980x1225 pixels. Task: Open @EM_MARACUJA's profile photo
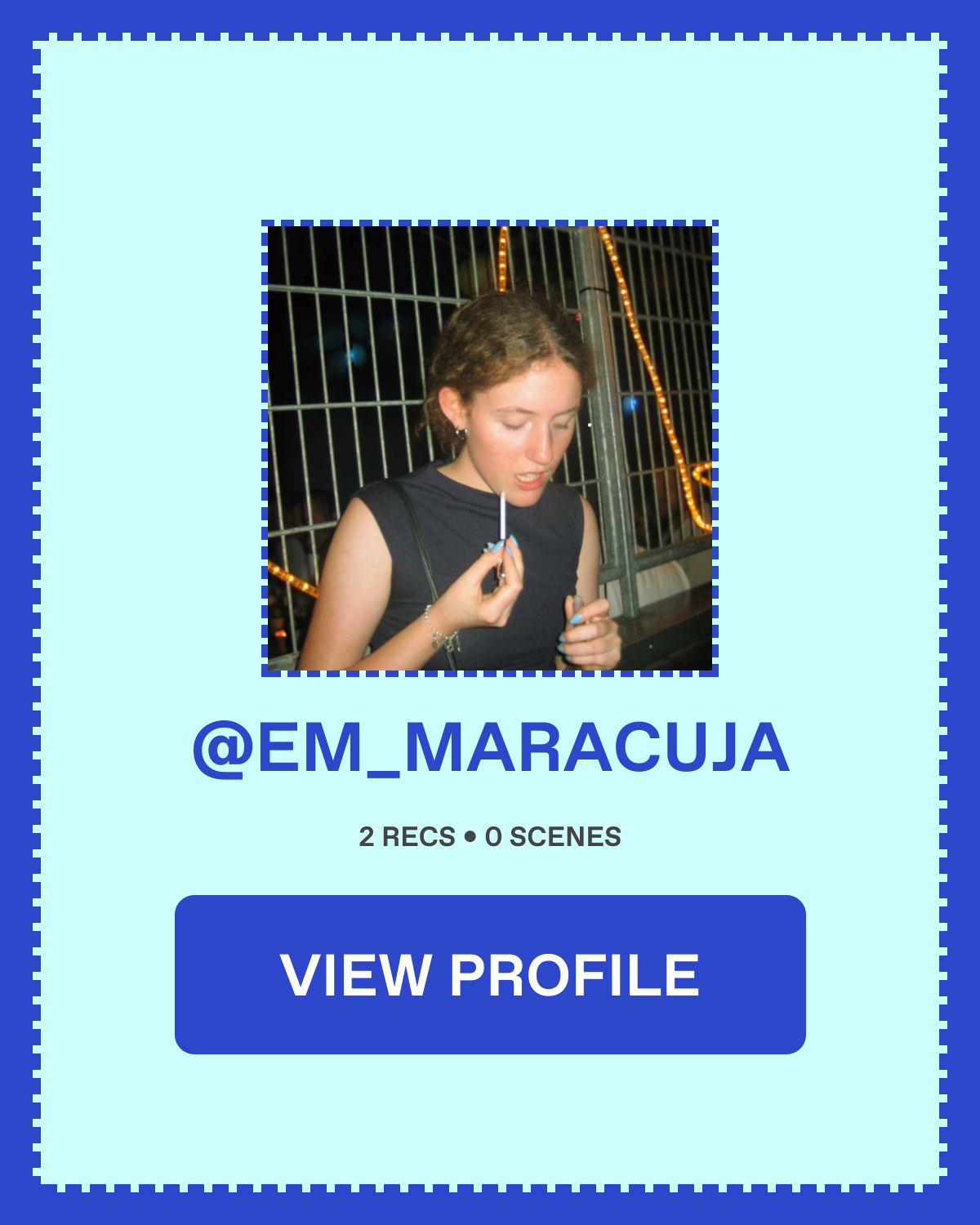point(490,448)
